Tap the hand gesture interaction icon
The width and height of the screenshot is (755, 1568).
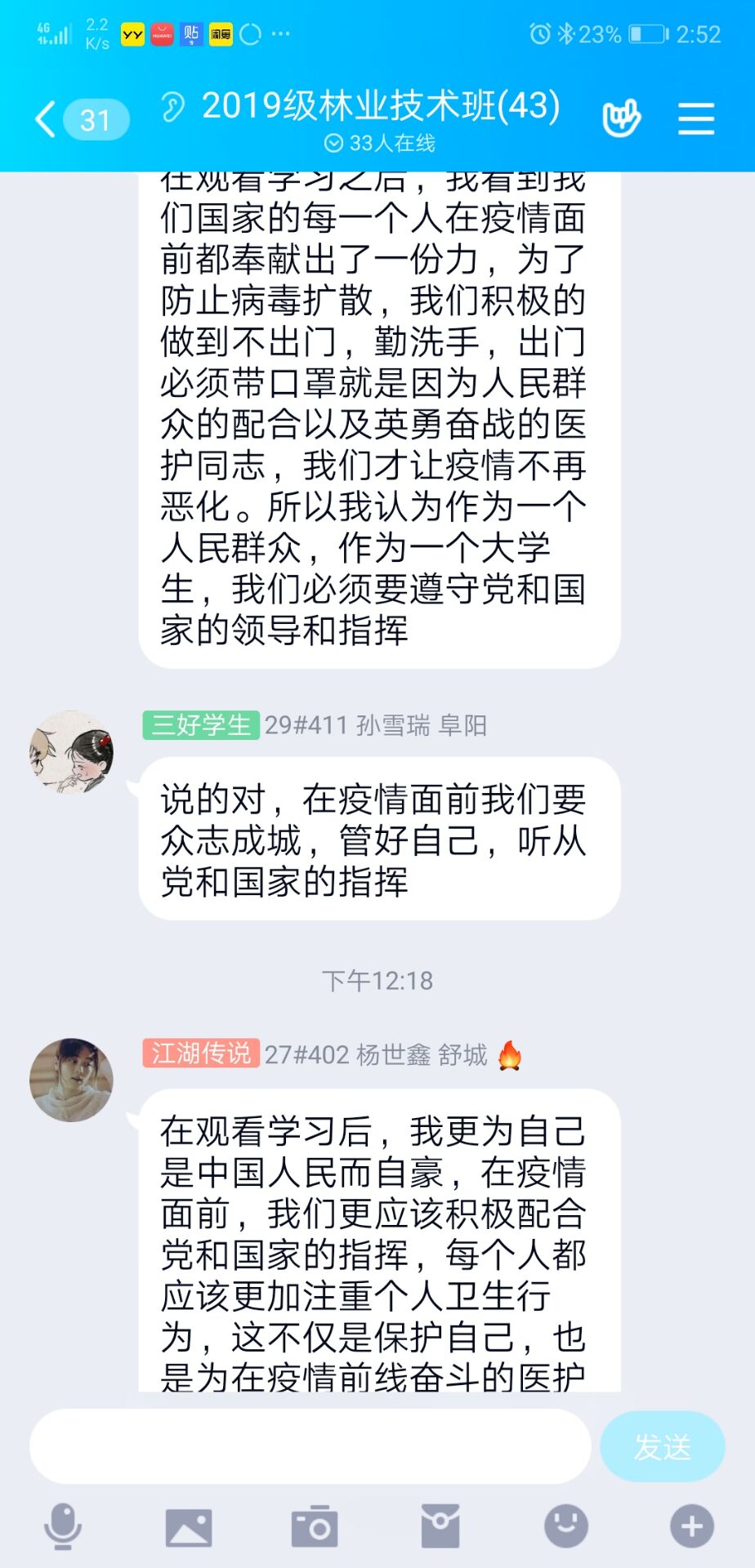coord(621,119)
